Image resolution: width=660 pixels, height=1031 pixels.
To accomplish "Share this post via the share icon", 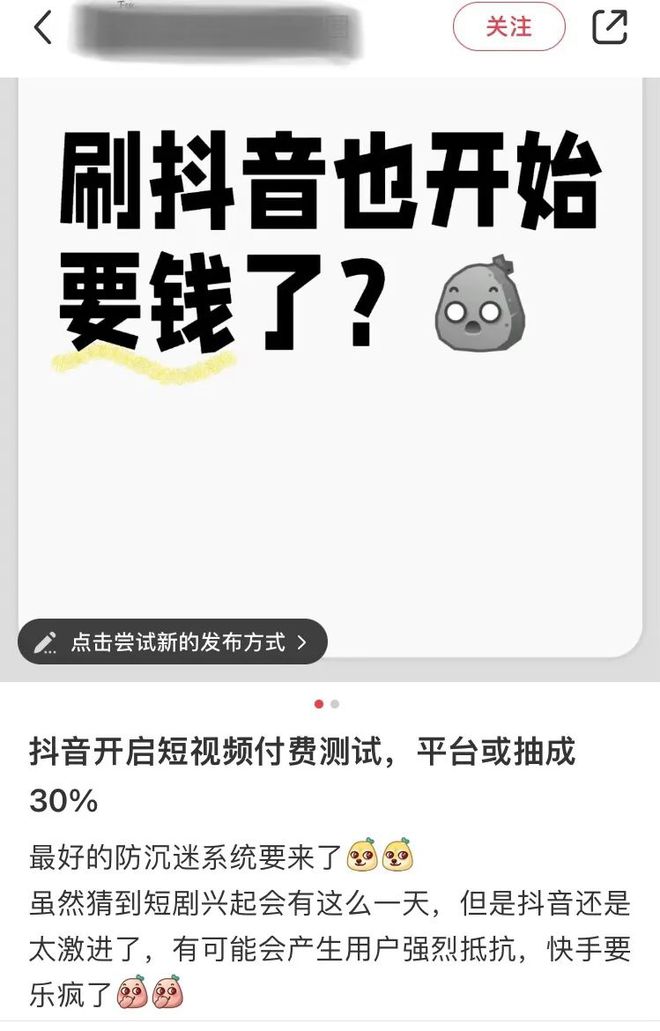I will [x=609, y=27].
